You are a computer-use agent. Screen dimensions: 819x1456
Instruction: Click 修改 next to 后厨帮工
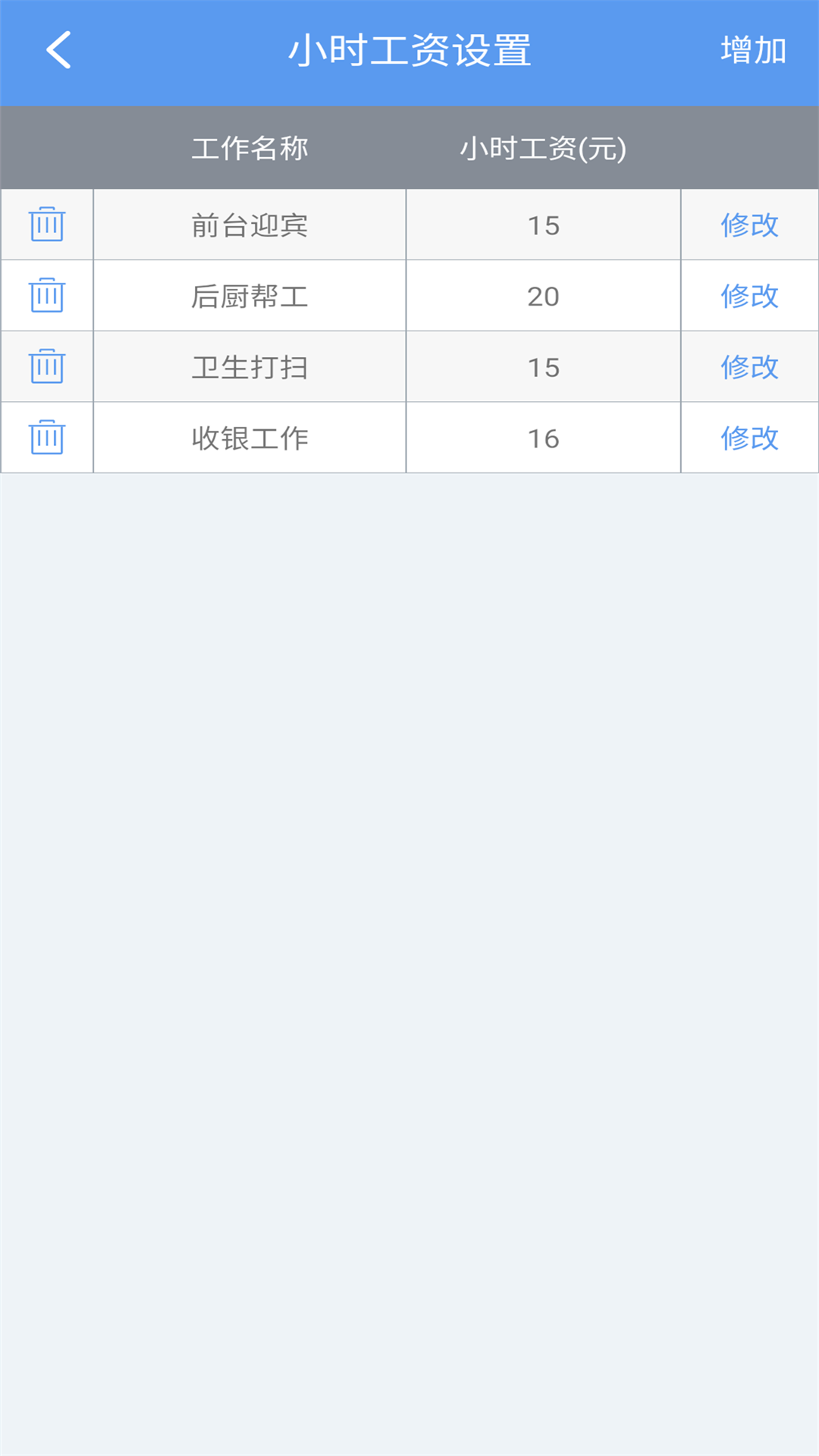pos(749,295)
